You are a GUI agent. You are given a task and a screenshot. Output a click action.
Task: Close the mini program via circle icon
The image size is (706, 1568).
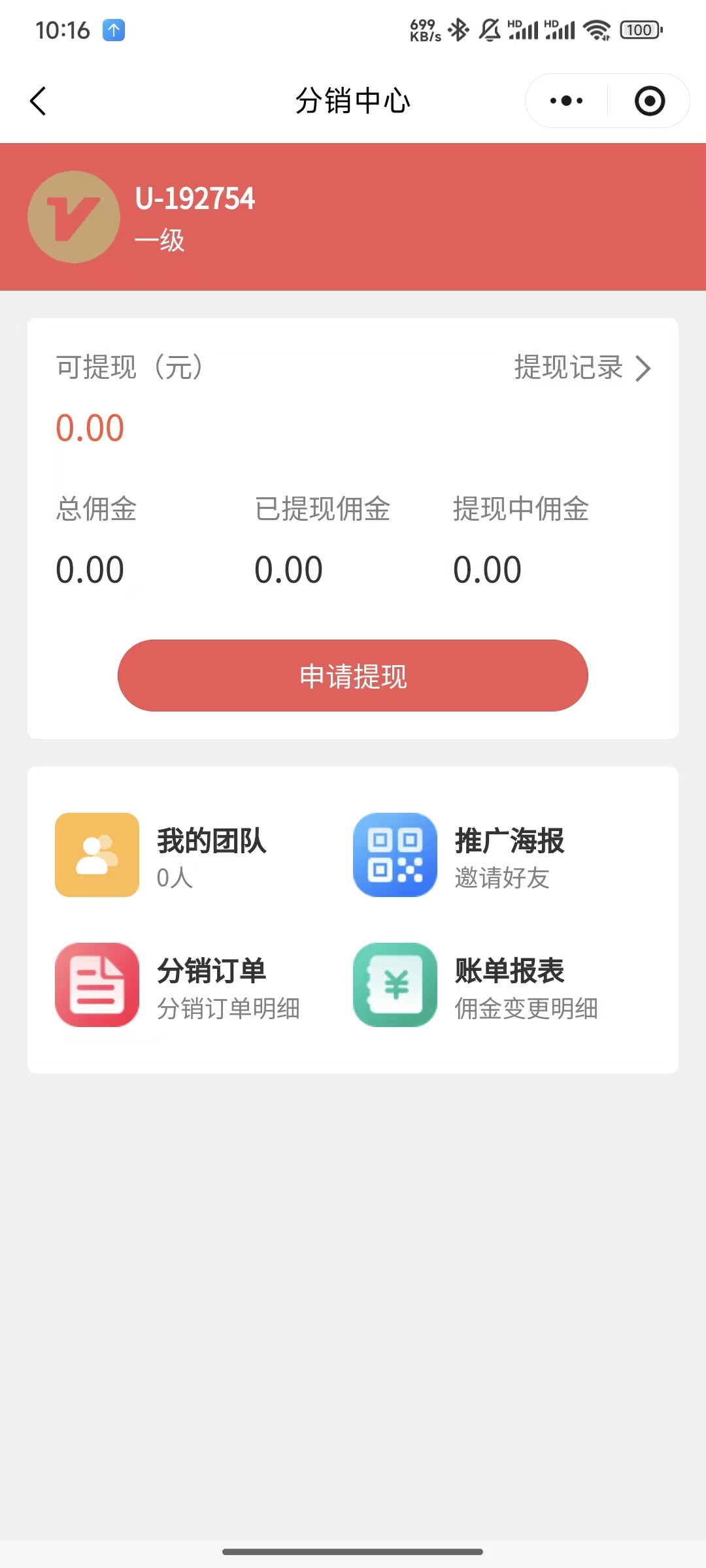649,101
